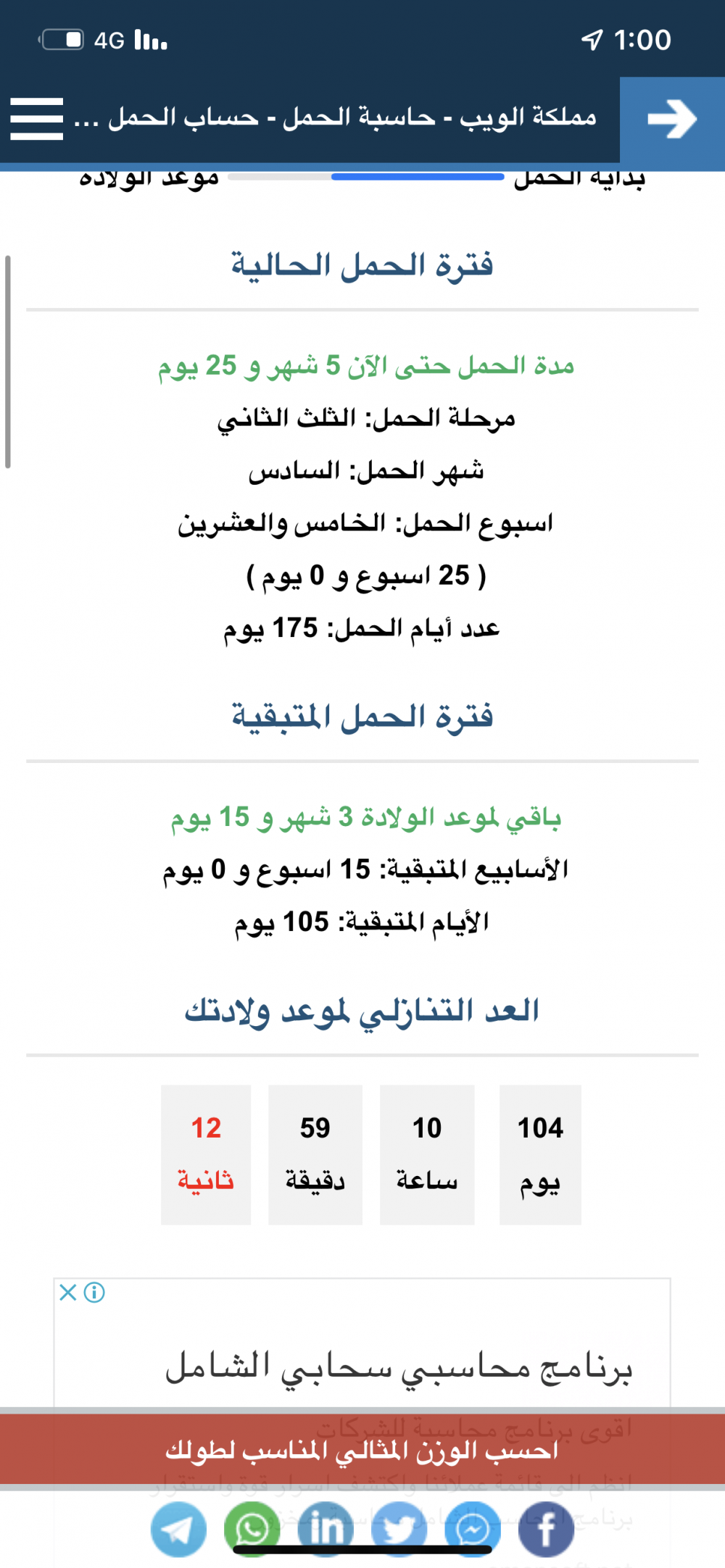Share via Messenger
The height and width of the screenshot is (1568, 725).
click(473, 1529)
